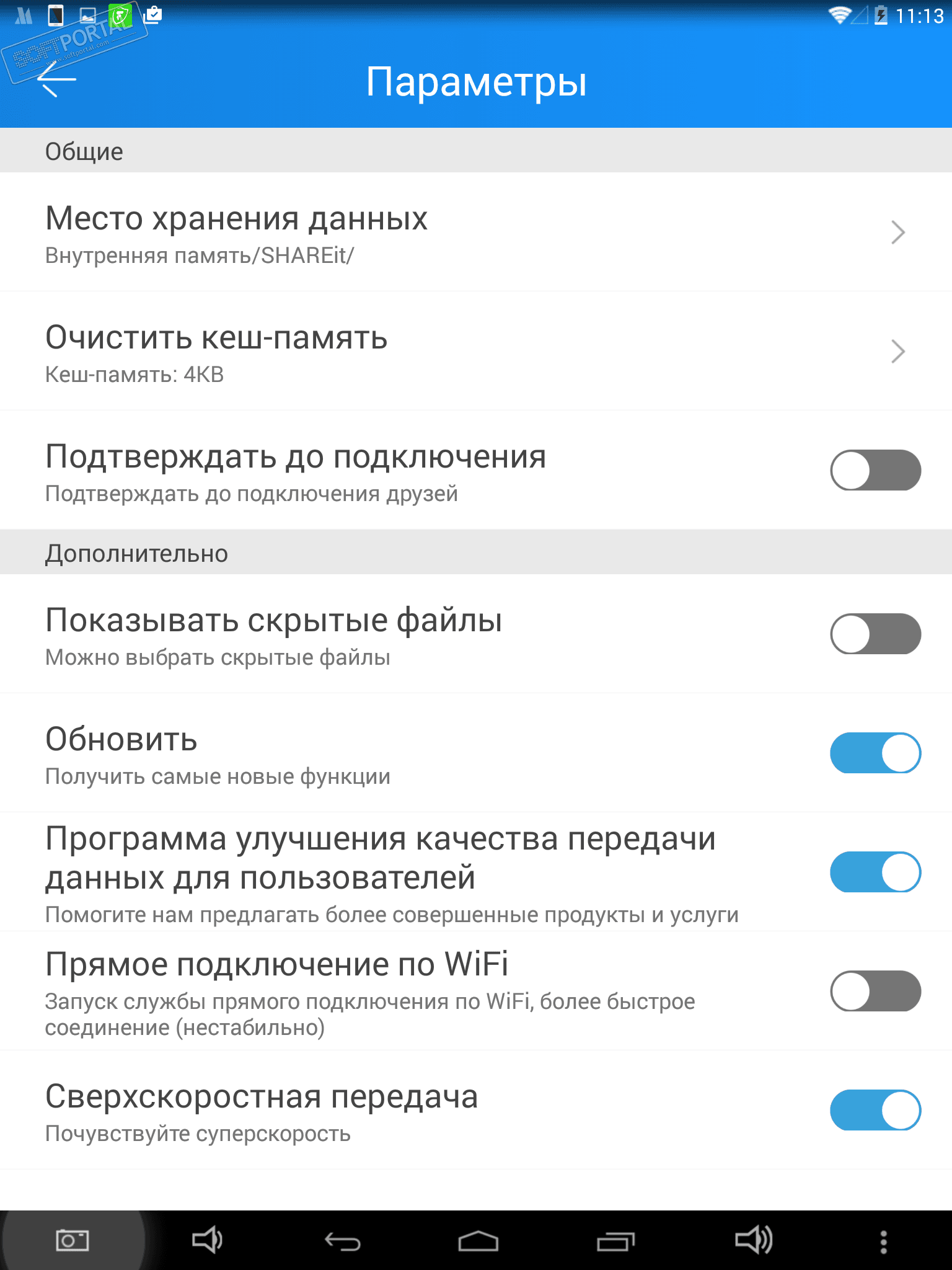The image size is (952, 1270).
Task: Disable Сверхскоростная передача switch
Action: pos(875,1111)
